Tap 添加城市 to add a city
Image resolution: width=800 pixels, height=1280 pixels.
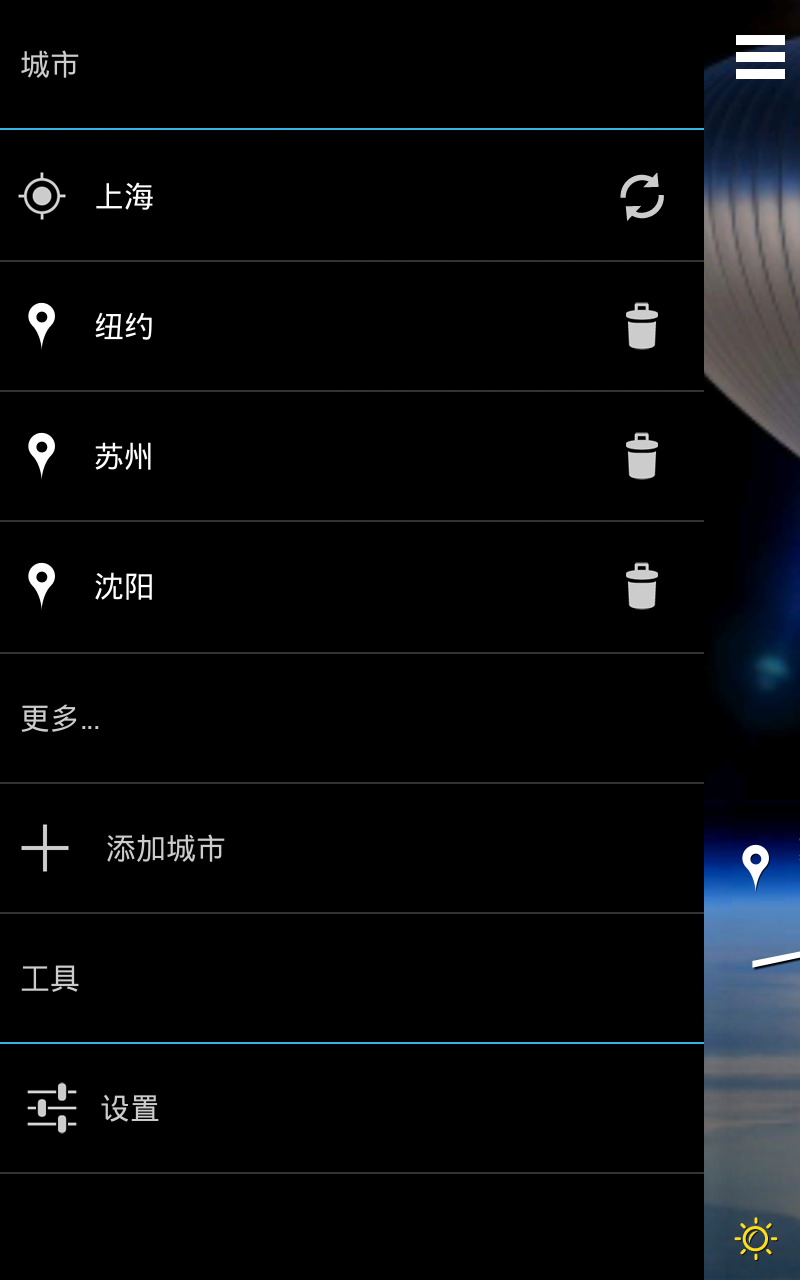click(165, 848)
